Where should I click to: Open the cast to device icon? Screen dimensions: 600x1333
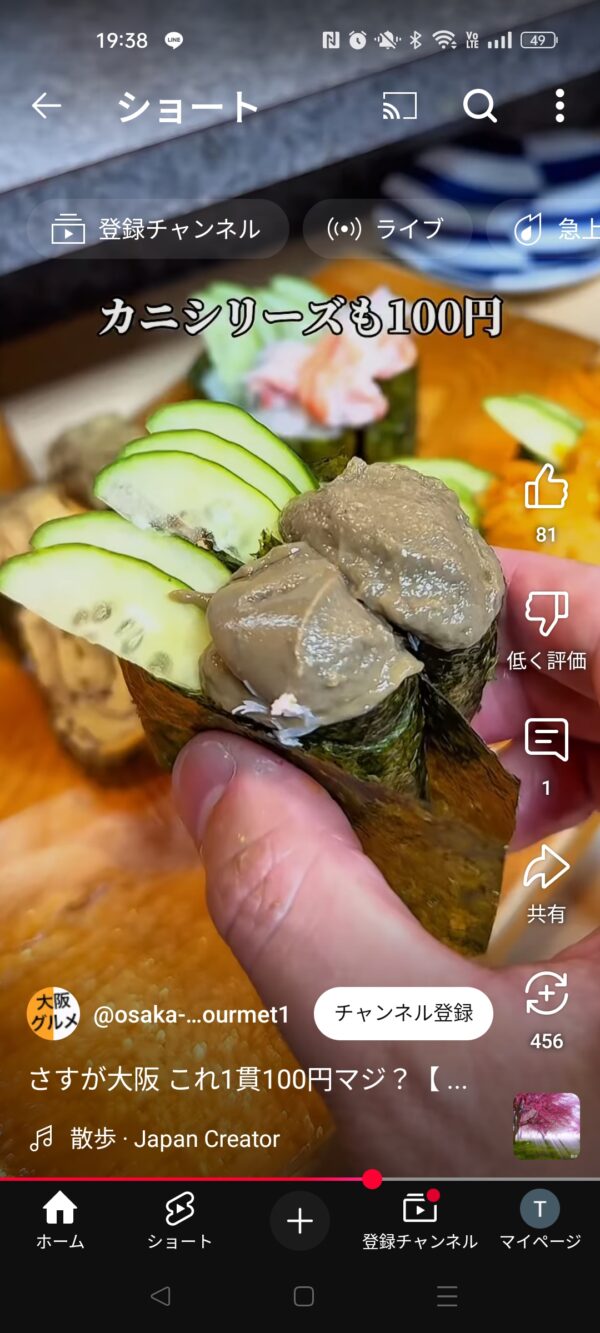(x=399, y=105)
